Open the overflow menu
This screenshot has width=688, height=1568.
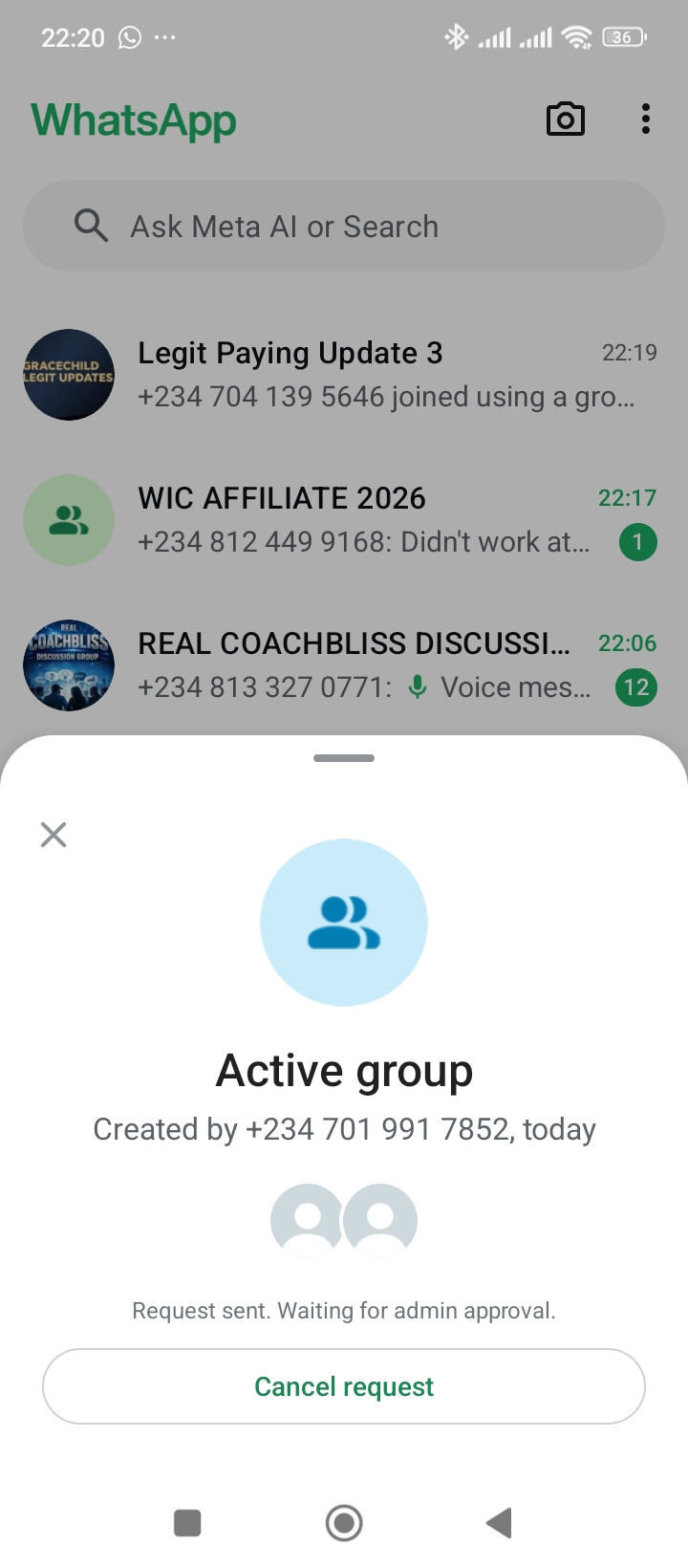click(646, 120)
